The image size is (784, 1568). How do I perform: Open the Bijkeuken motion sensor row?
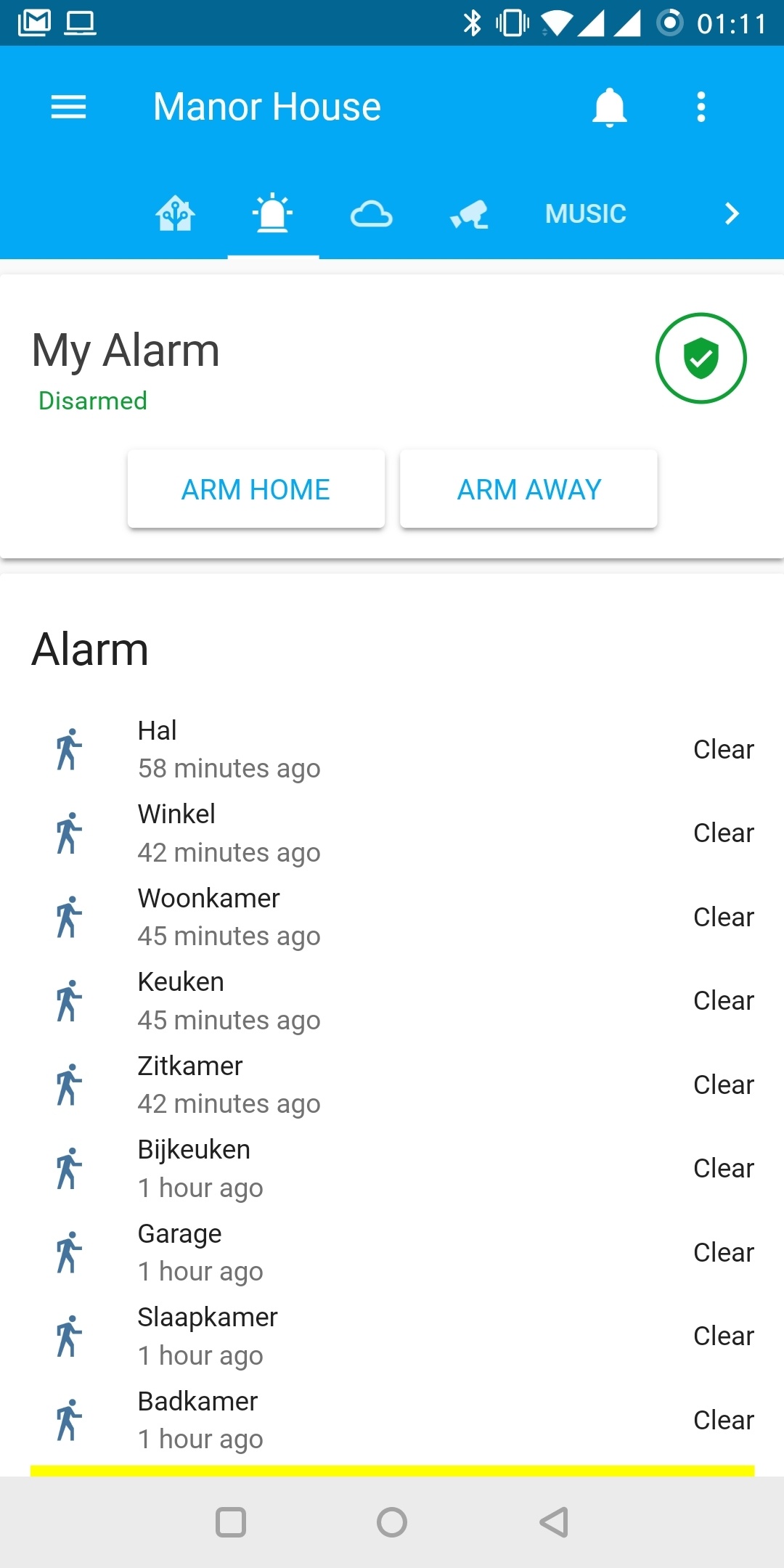pyautogui.click(x=392, y=1169)
